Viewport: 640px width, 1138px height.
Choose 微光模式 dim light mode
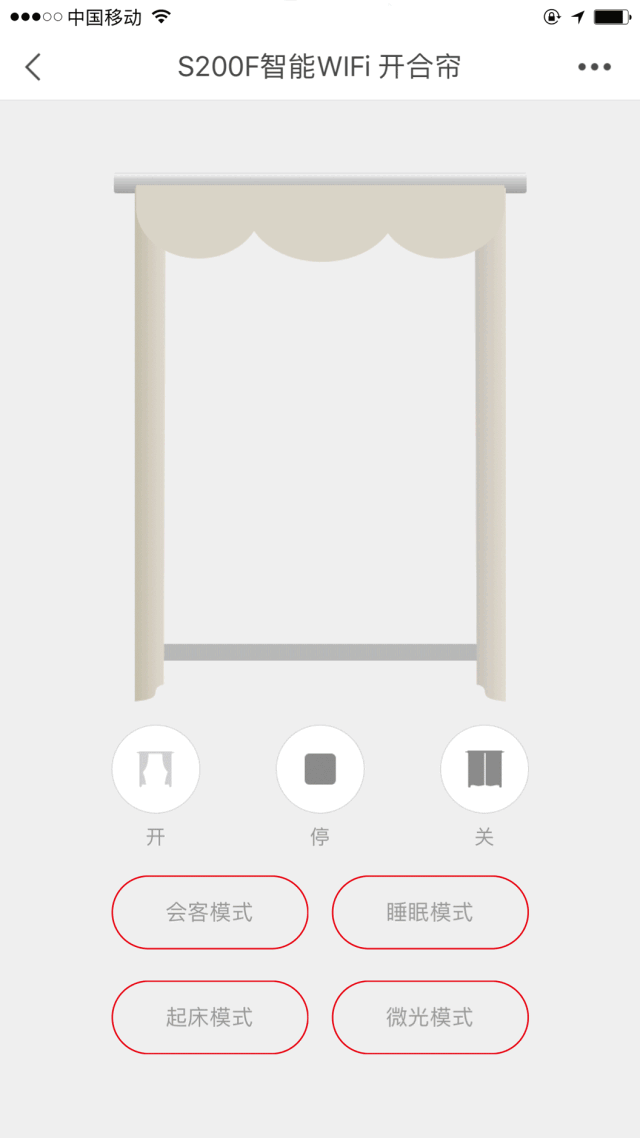point(430,1017)
